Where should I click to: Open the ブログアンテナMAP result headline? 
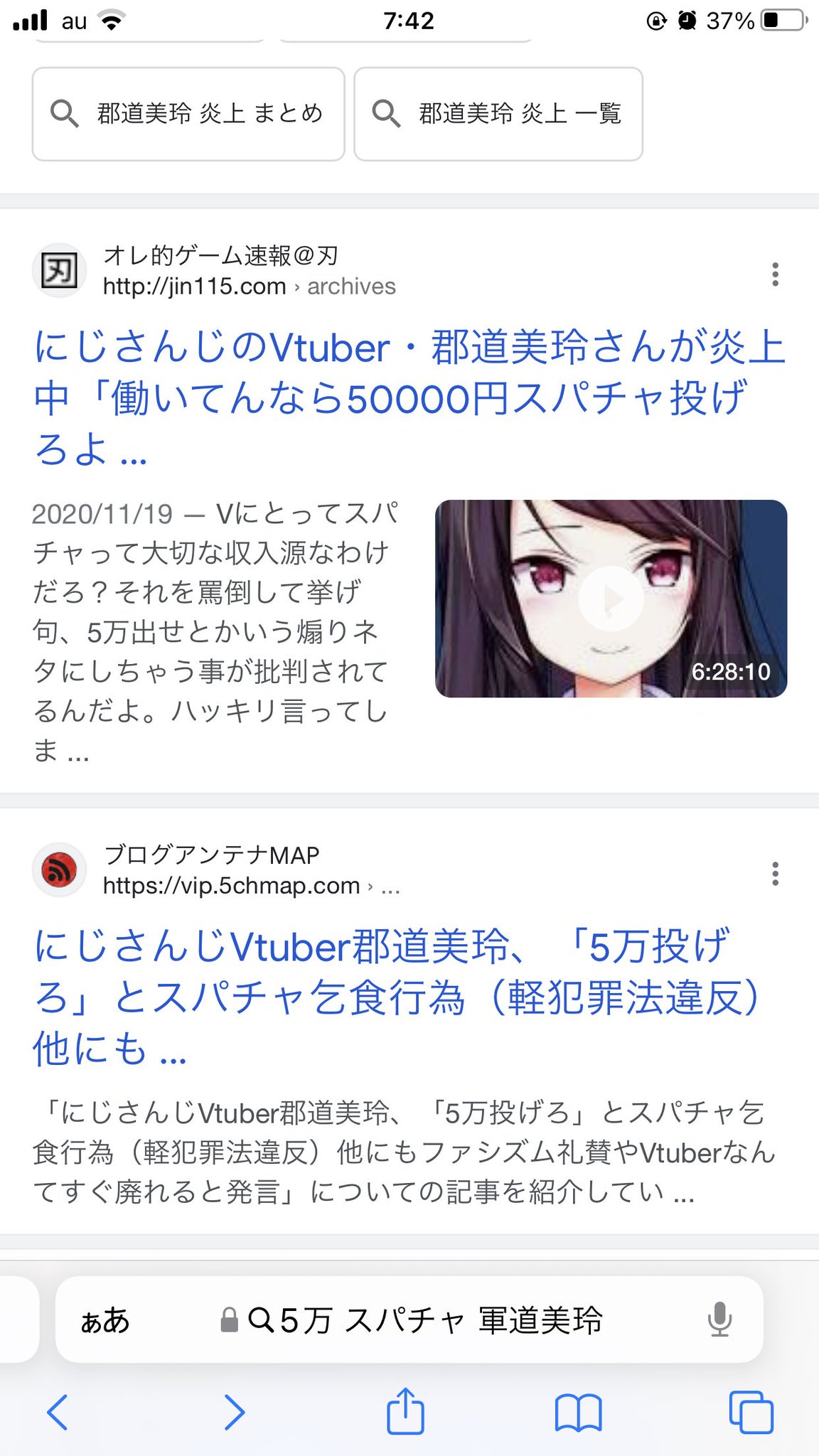coord(398,997)
